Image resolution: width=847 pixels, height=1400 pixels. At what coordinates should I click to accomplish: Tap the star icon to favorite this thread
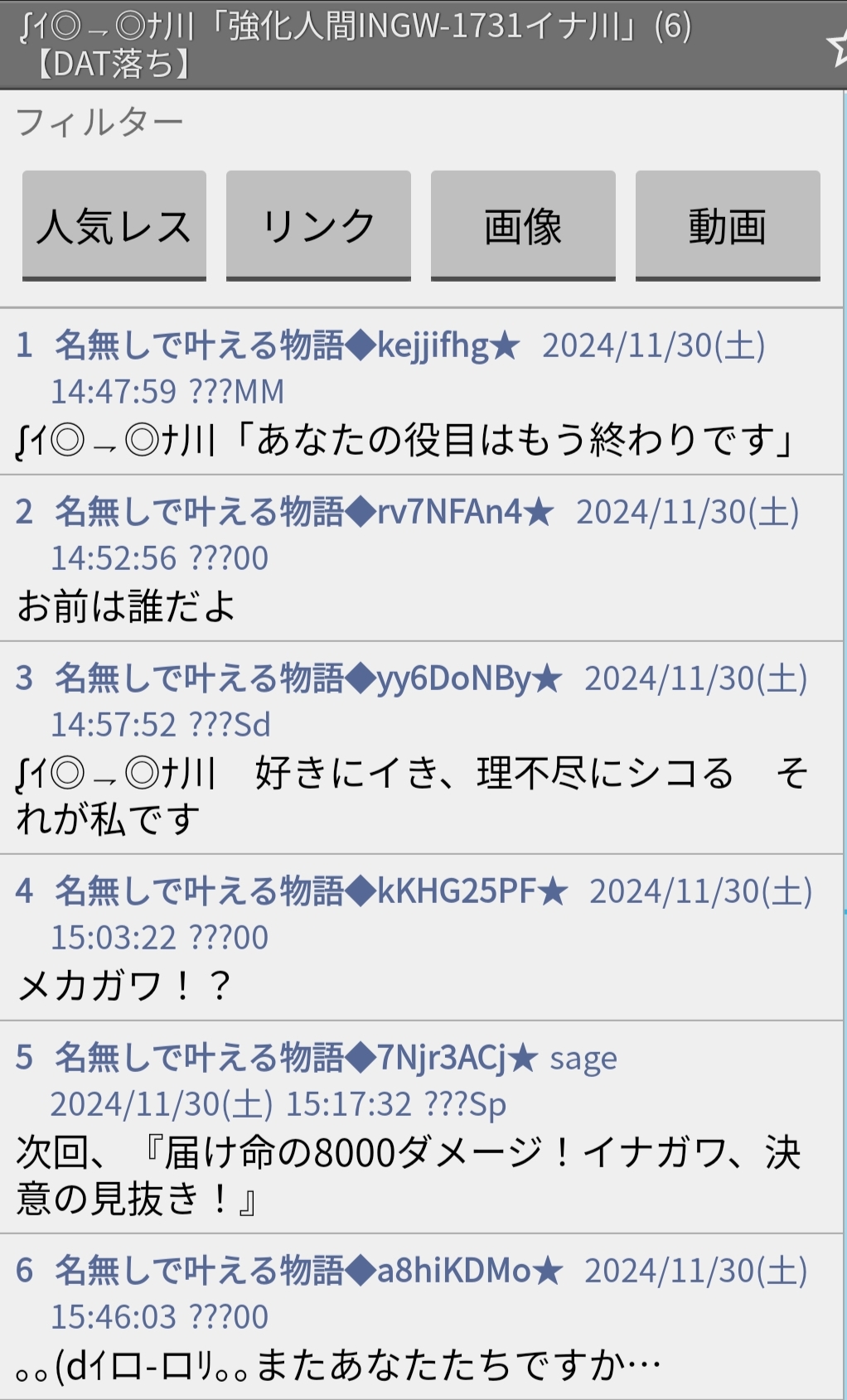(835, 46)
